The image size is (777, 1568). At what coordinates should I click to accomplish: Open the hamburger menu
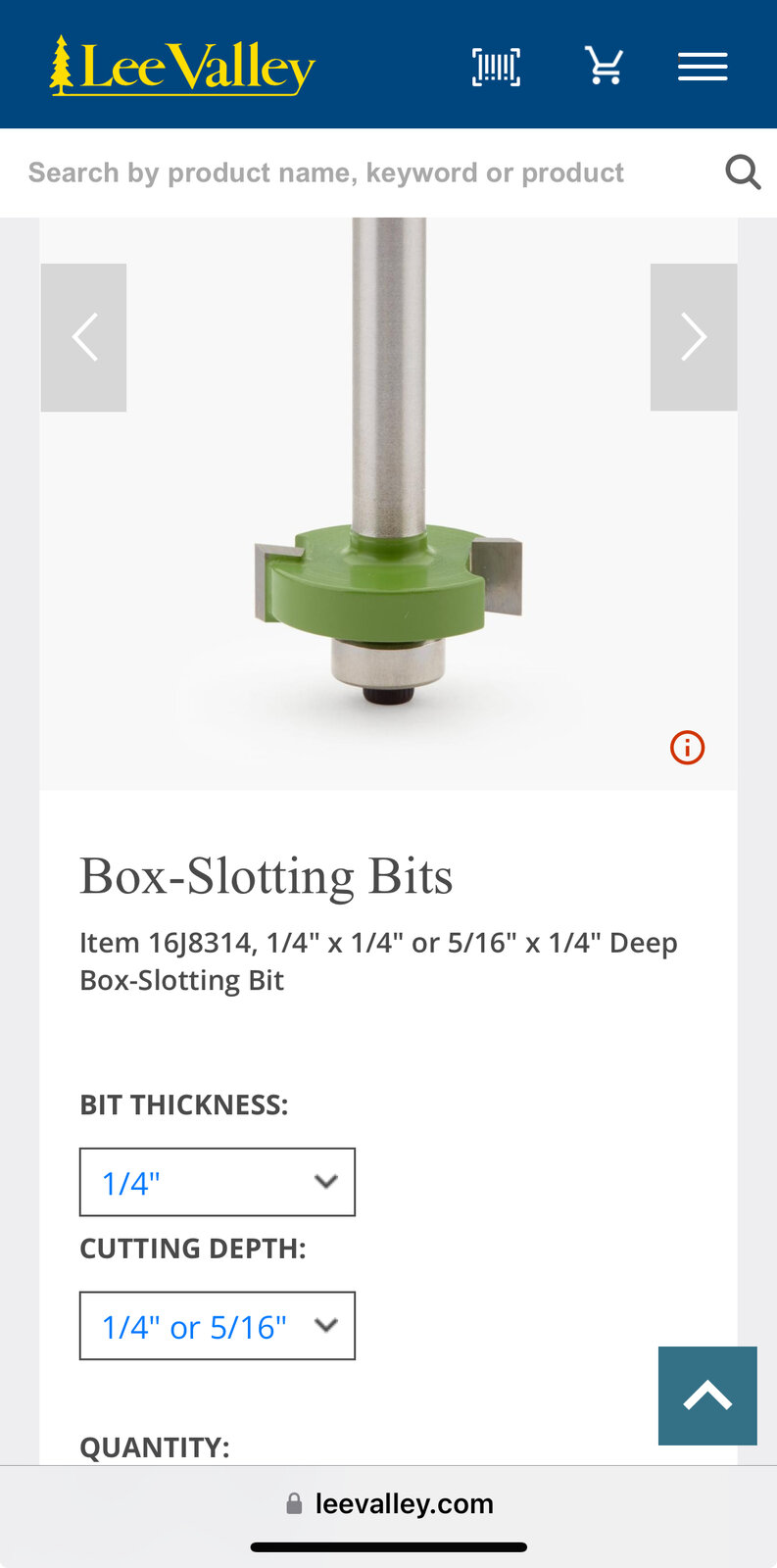pos(703,67)
